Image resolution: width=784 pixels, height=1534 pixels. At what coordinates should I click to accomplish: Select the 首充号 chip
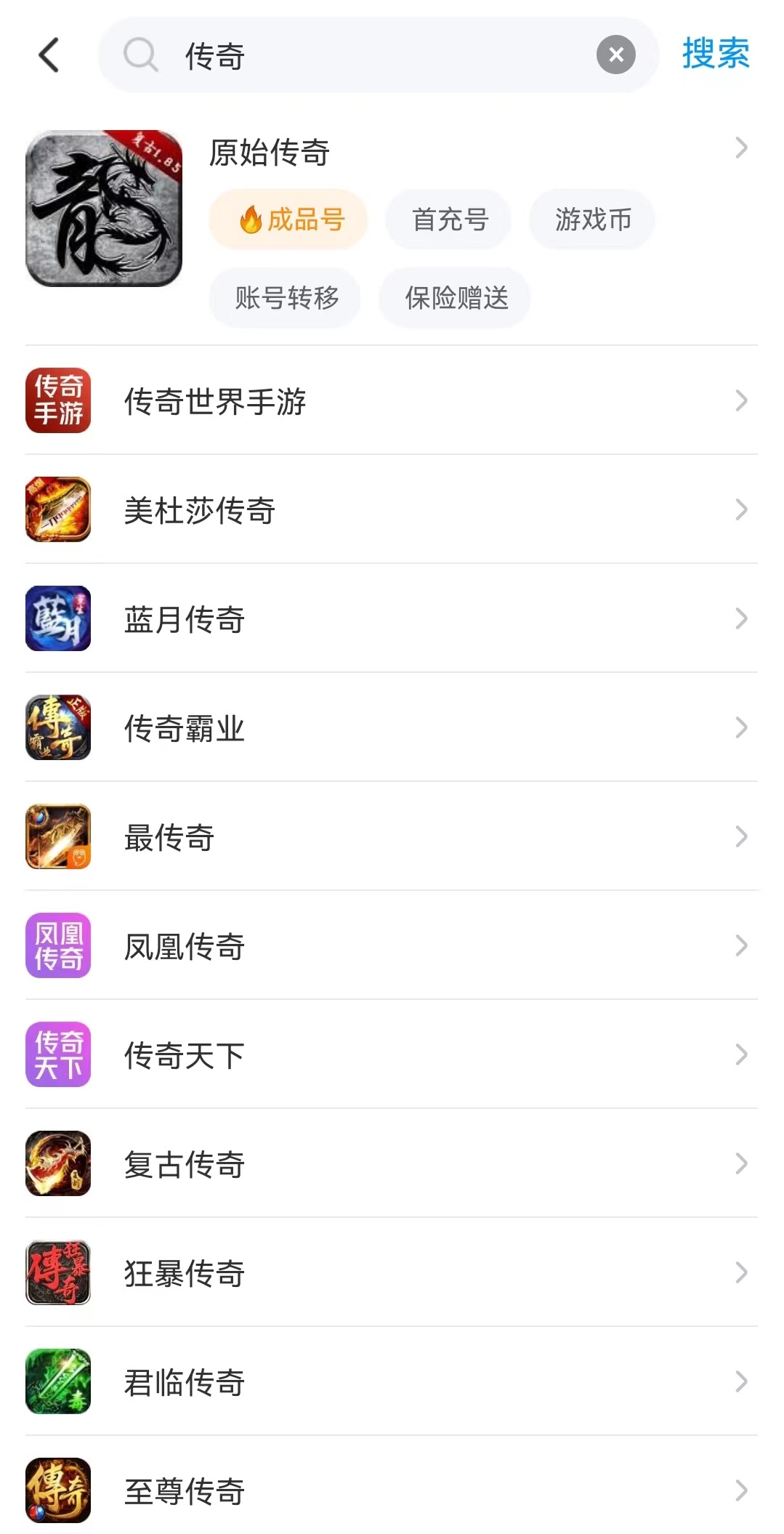449,219
